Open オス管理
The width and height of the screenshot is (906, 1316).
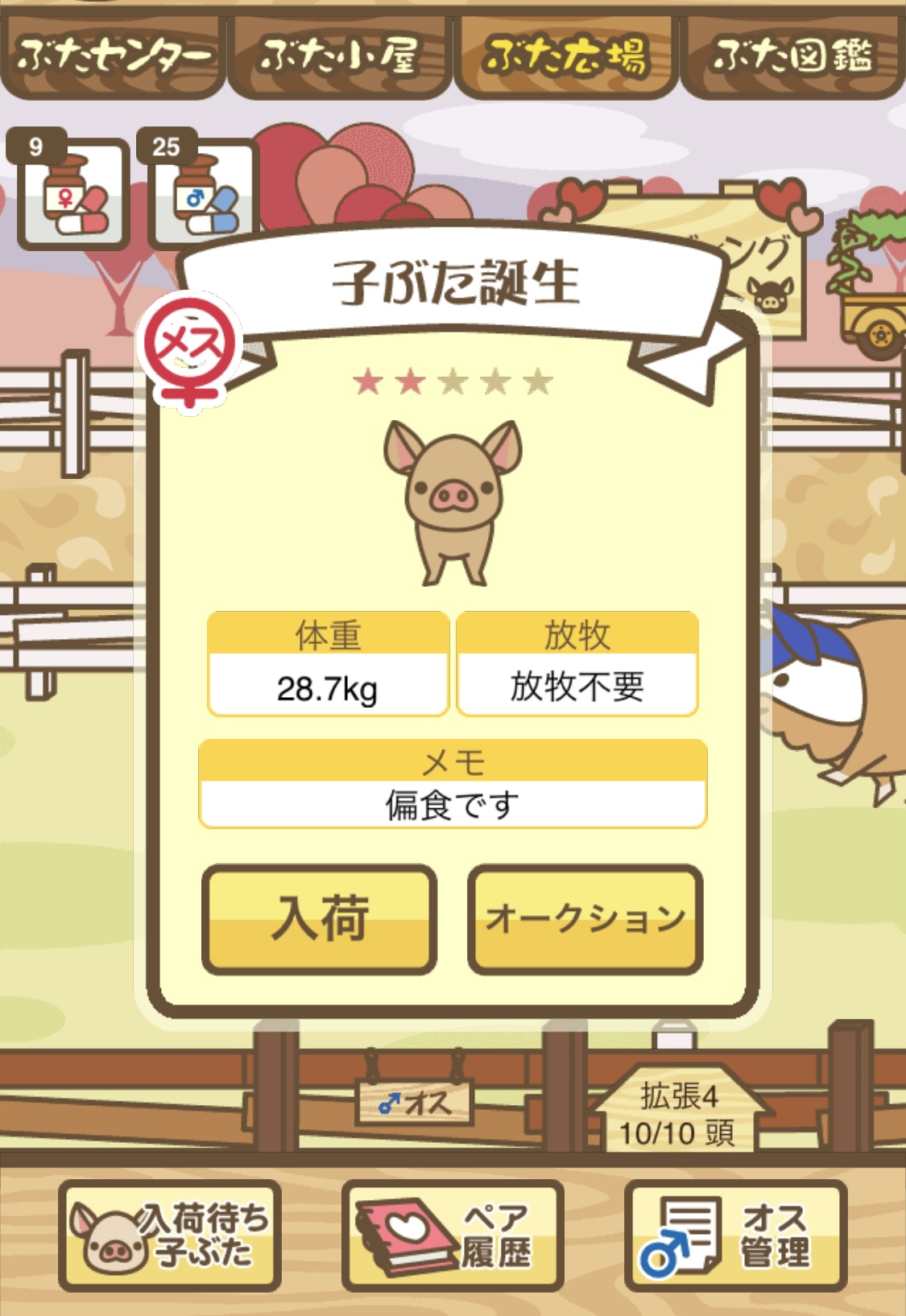[x=735, y=1235]
